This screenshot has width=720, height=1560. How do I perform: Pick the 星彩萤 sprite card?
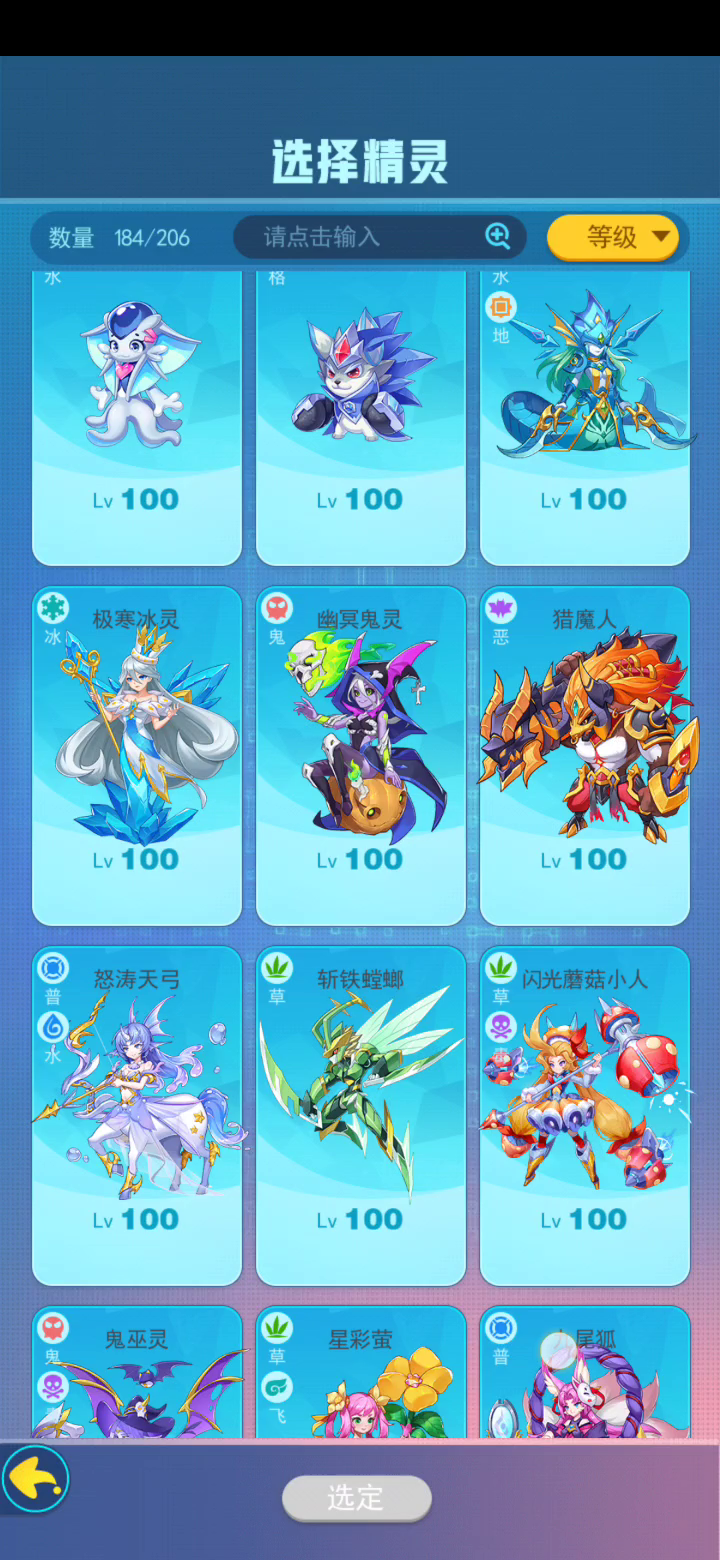(x=361, y=1372)
